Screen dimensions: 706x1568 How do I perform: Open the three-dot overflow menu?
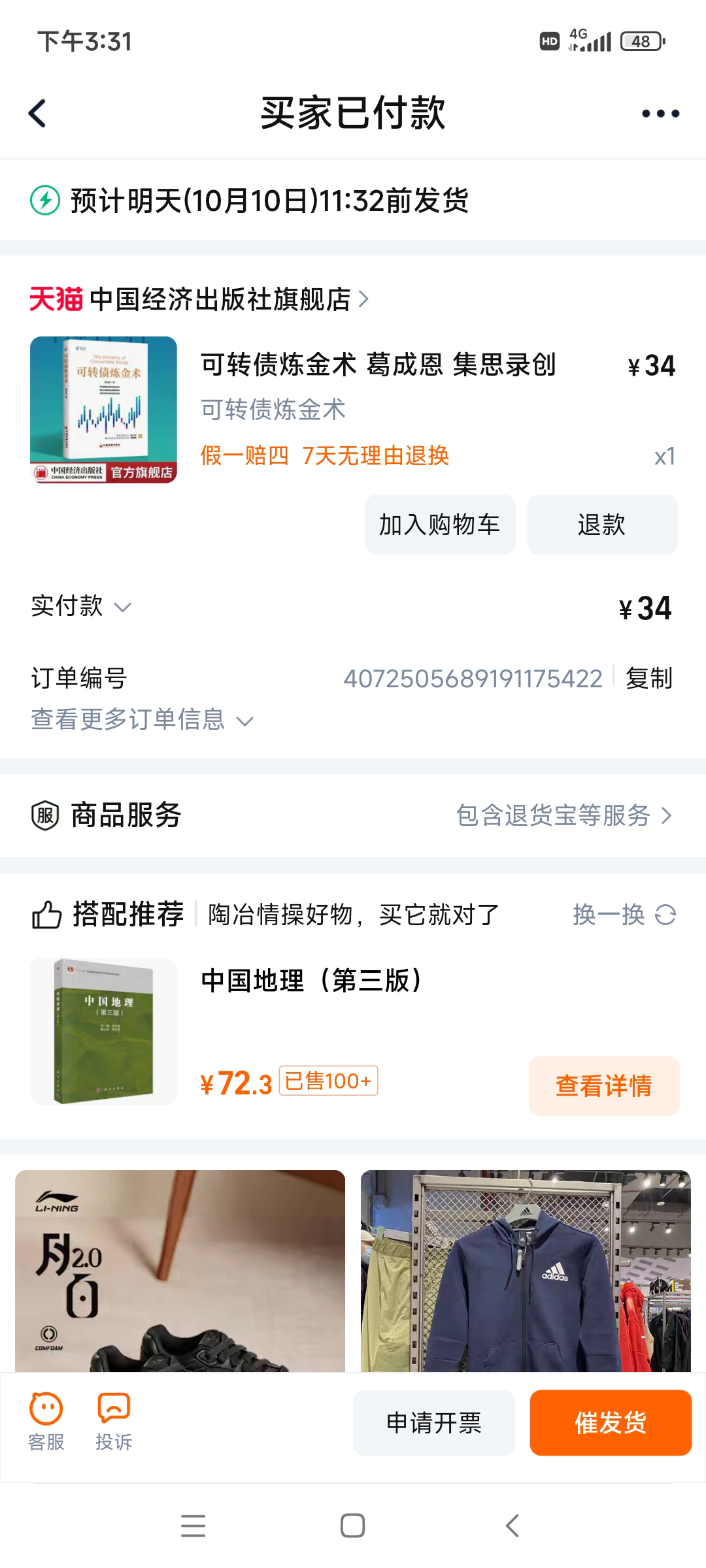[660, 114]
